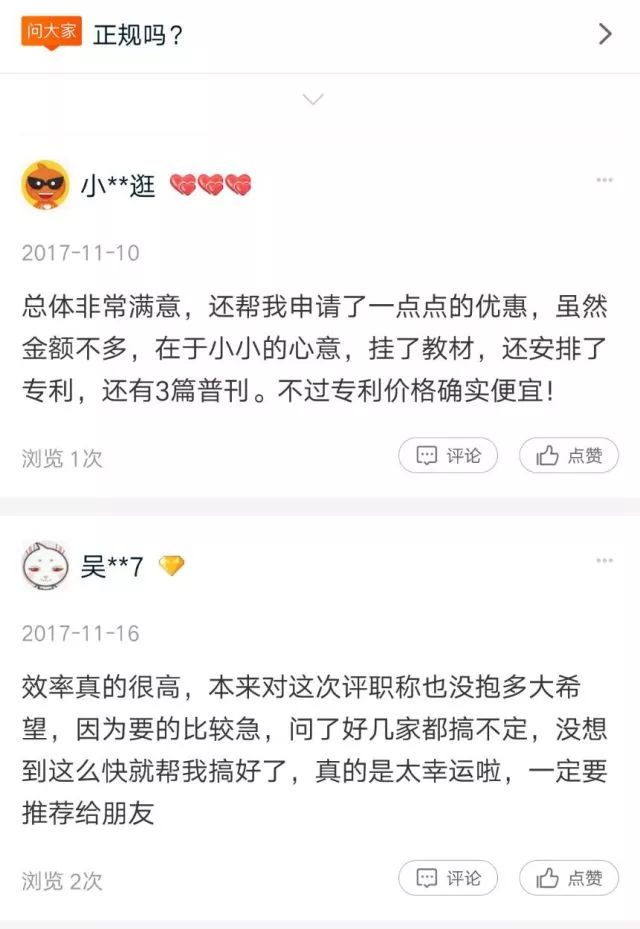Open overflow menu on 小**逛's review
640x929 pixels.
(x=604, y=180)
